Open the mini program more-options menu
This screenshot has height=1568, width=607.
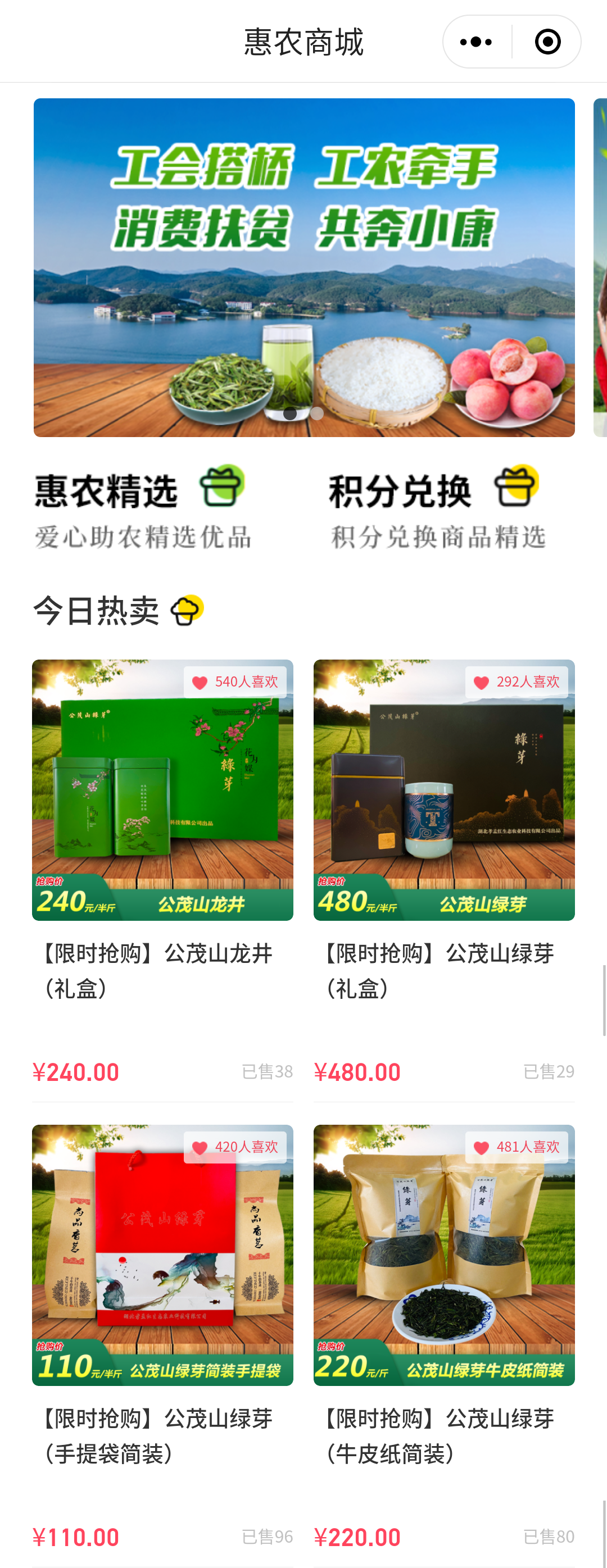click(x=476, y=42)
